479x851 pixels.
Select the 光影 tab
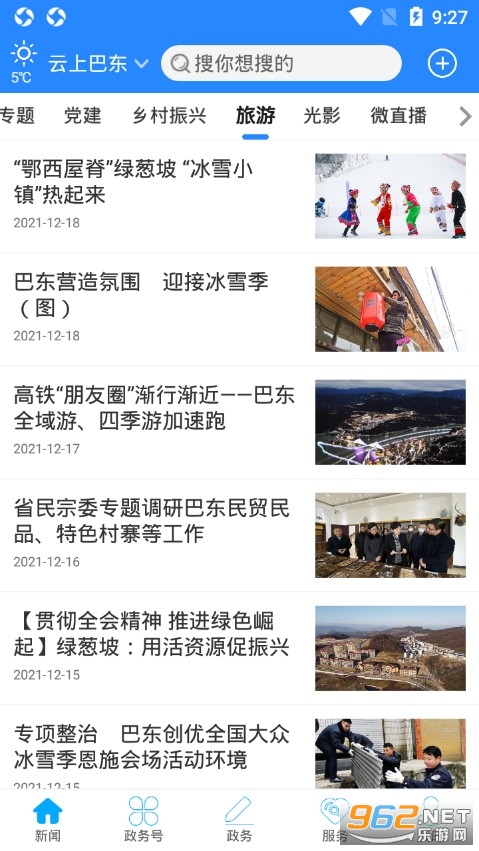click(x=322, y=116)
